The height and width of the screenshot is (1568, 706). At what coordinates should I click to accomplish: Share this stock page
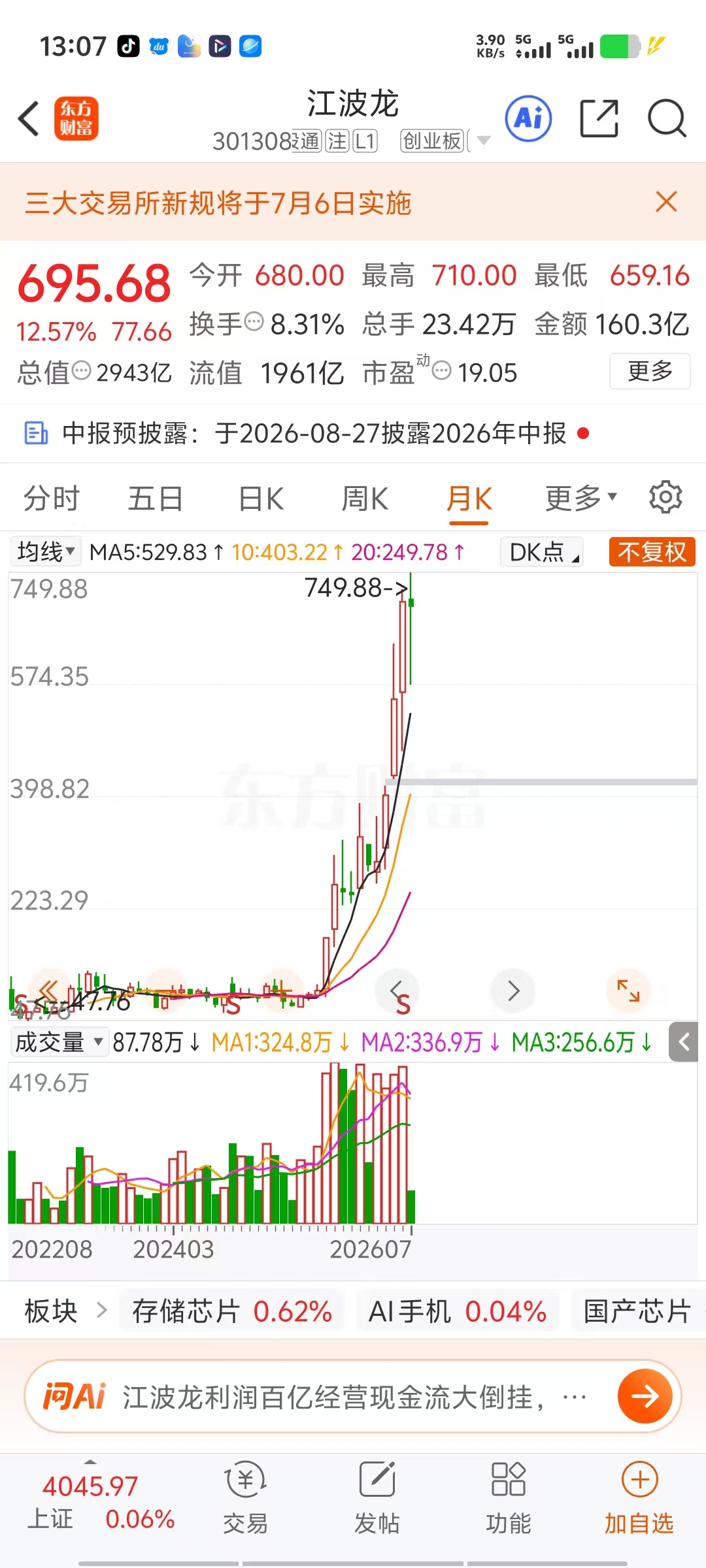click(x=599, y=119)
